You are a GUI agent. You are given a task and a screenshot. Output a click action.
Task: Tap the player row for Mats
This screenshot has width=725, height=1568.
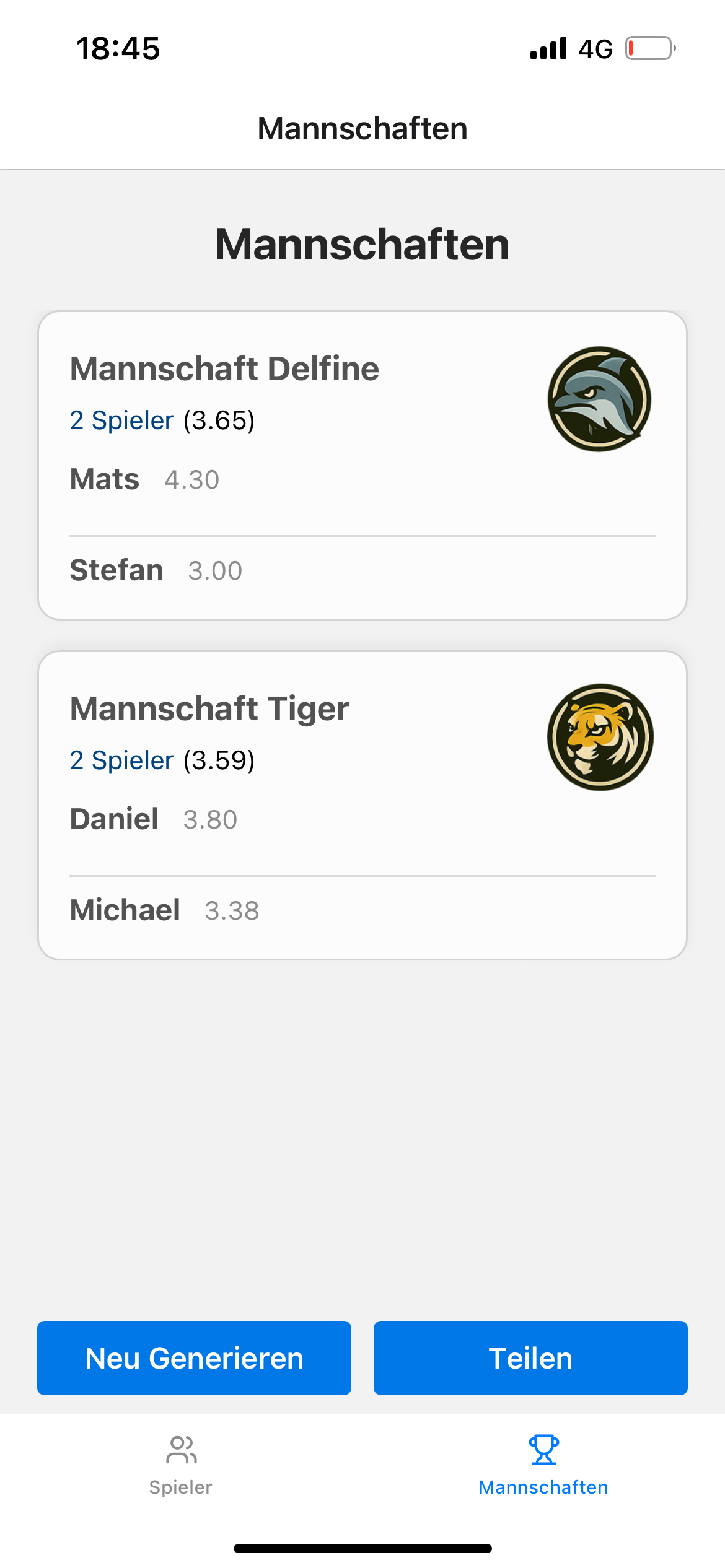click(x=362, y=479)
